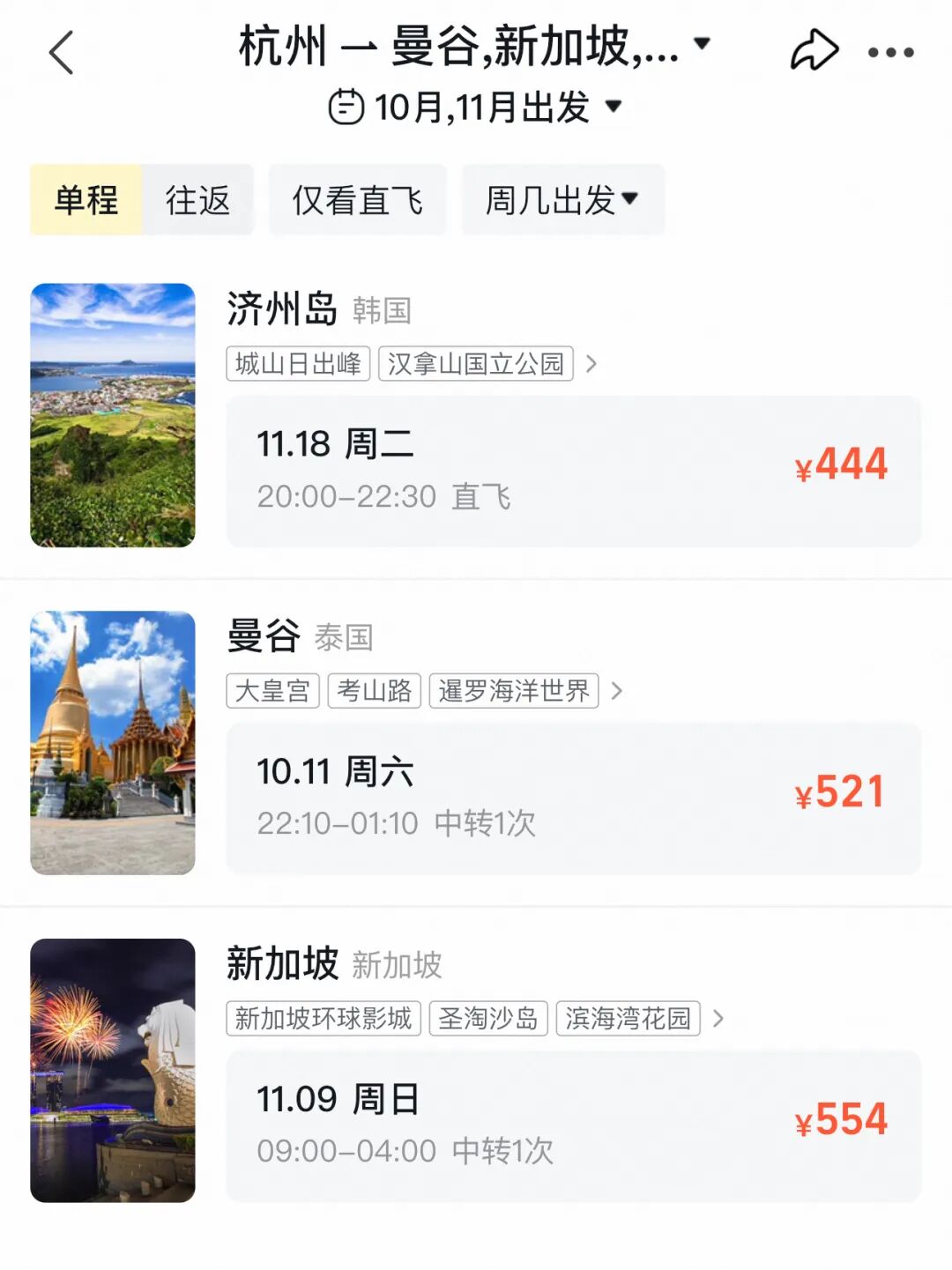Image resolution: width=952 pixels, height=1270 pixels.
Task: Open the 周几出发 weekday dropdown
Action: 562,200
